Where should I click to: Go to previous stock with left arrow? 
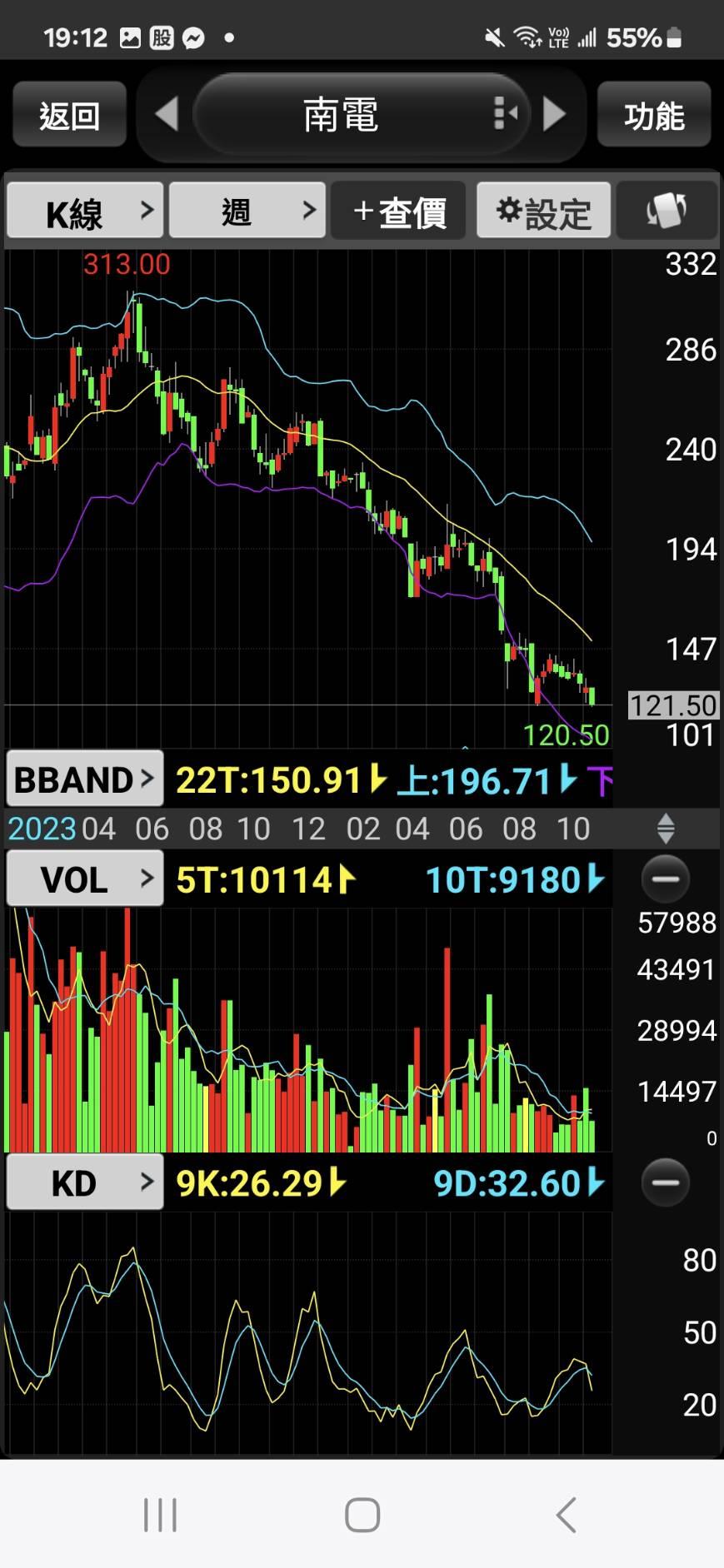point(167,114)
